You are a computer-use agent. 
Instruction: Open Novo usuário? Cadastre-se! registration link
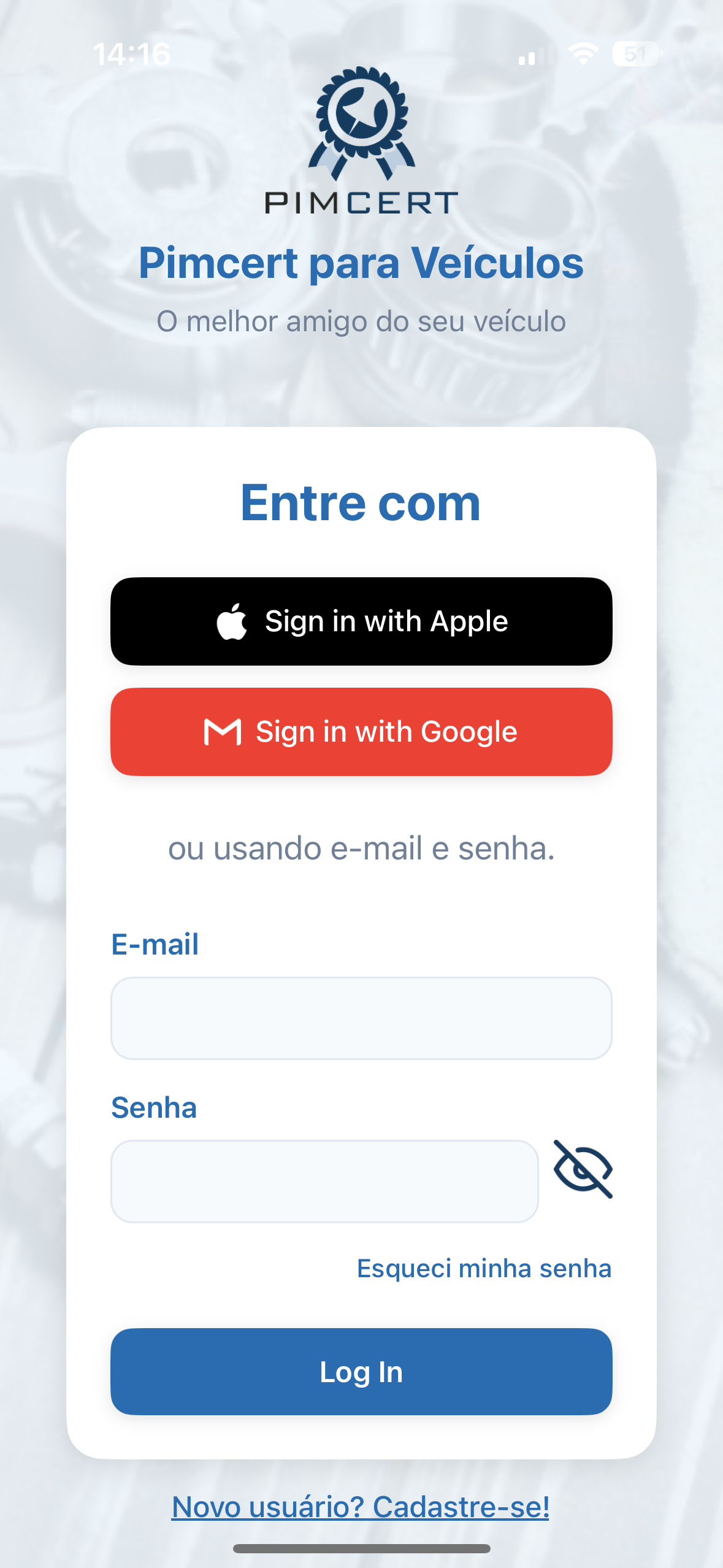pos(361,1507)
